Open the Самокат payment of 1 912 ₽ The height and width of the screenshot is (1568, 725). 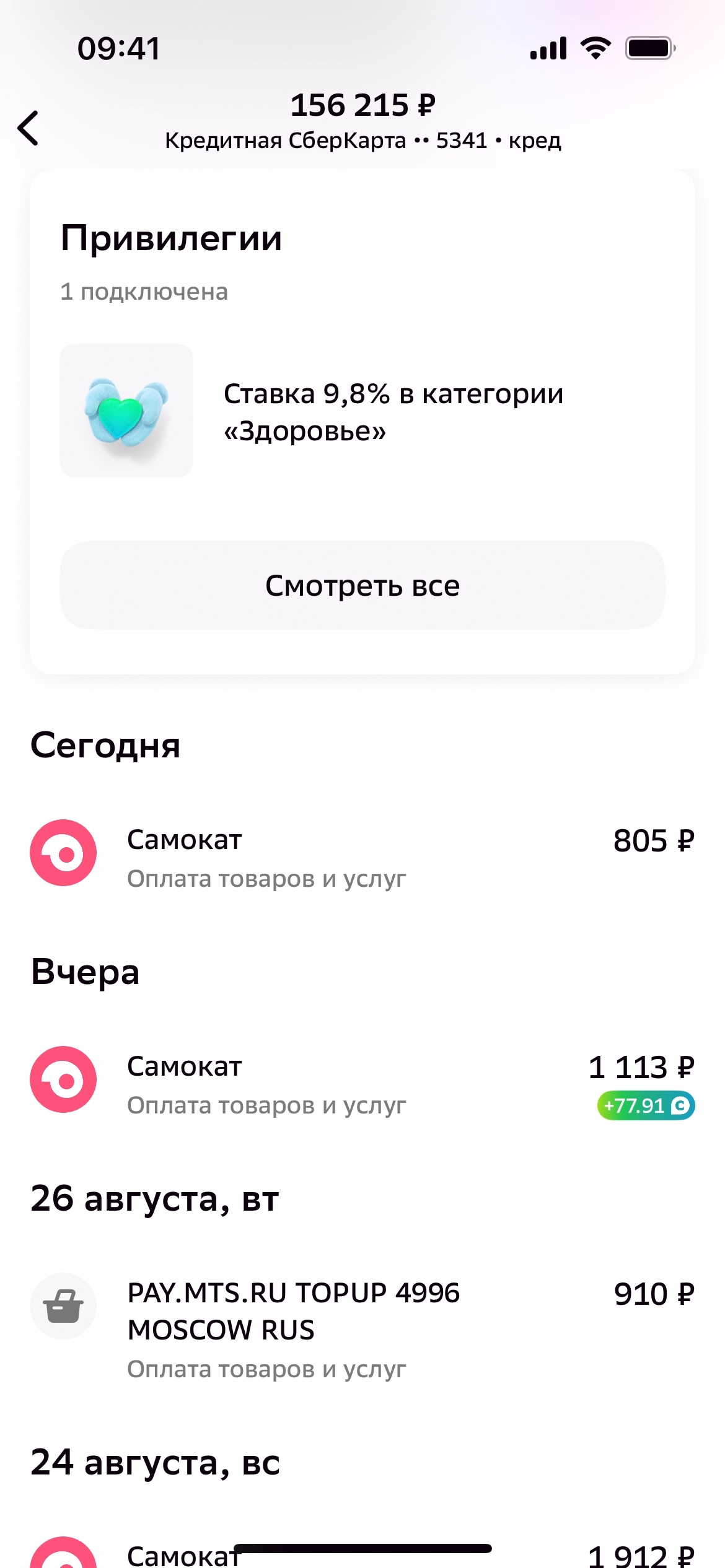coord(362,1554)
